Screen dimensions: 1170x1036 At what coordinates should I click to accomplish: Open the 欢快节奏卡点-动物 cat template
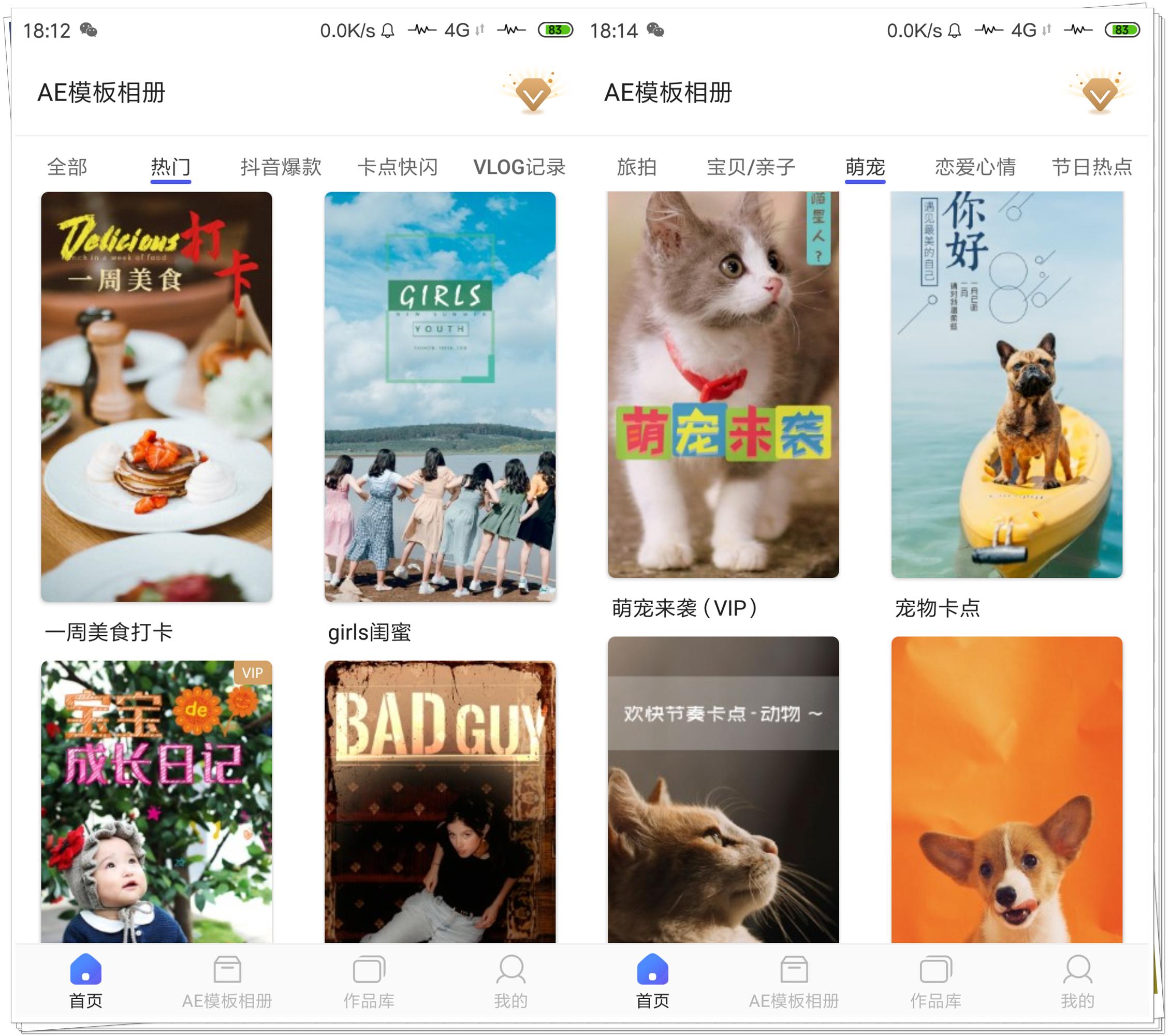pos(723,790)
